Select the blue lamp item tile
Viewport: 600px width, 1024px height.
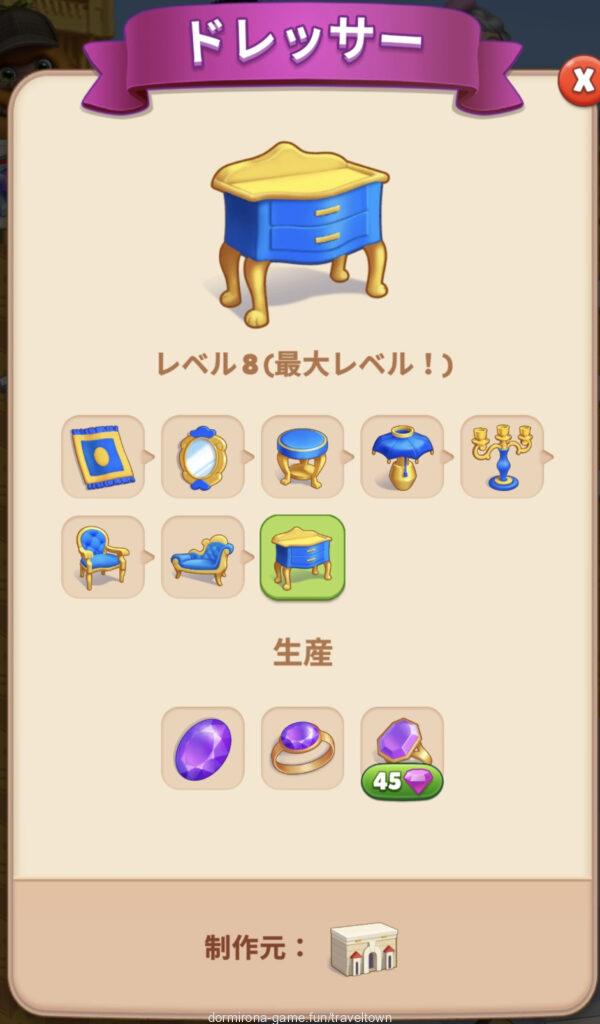[x=402, y=457]
